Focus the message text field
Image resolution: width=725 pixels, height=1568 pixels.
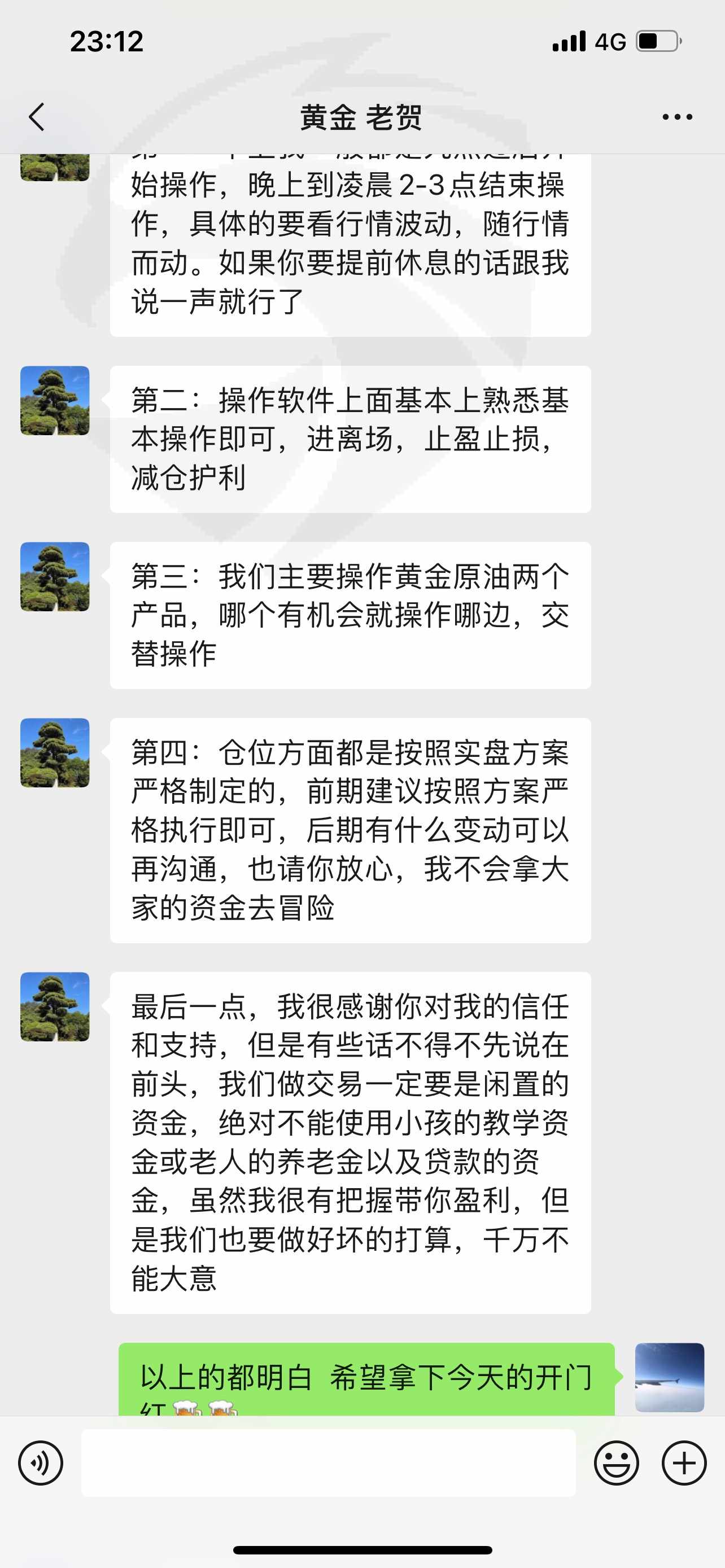click(x=328, y=1462)
